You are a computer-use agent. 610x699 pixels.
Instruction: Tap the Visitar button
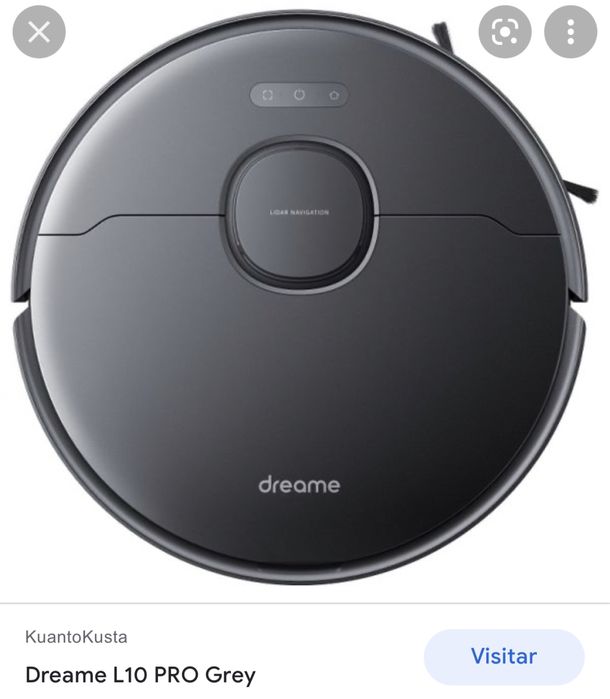[503, 656]
